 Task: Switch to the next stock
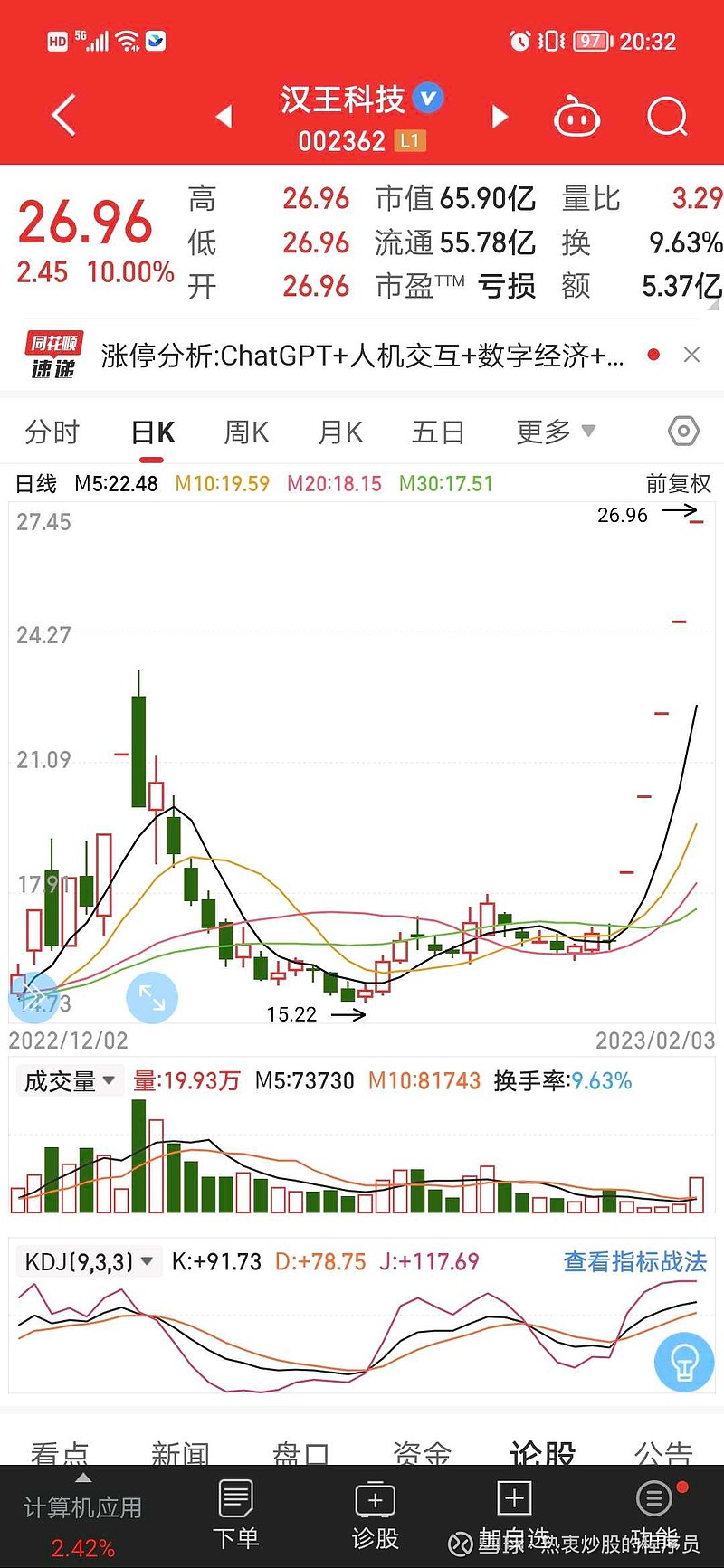pos(500,117)
